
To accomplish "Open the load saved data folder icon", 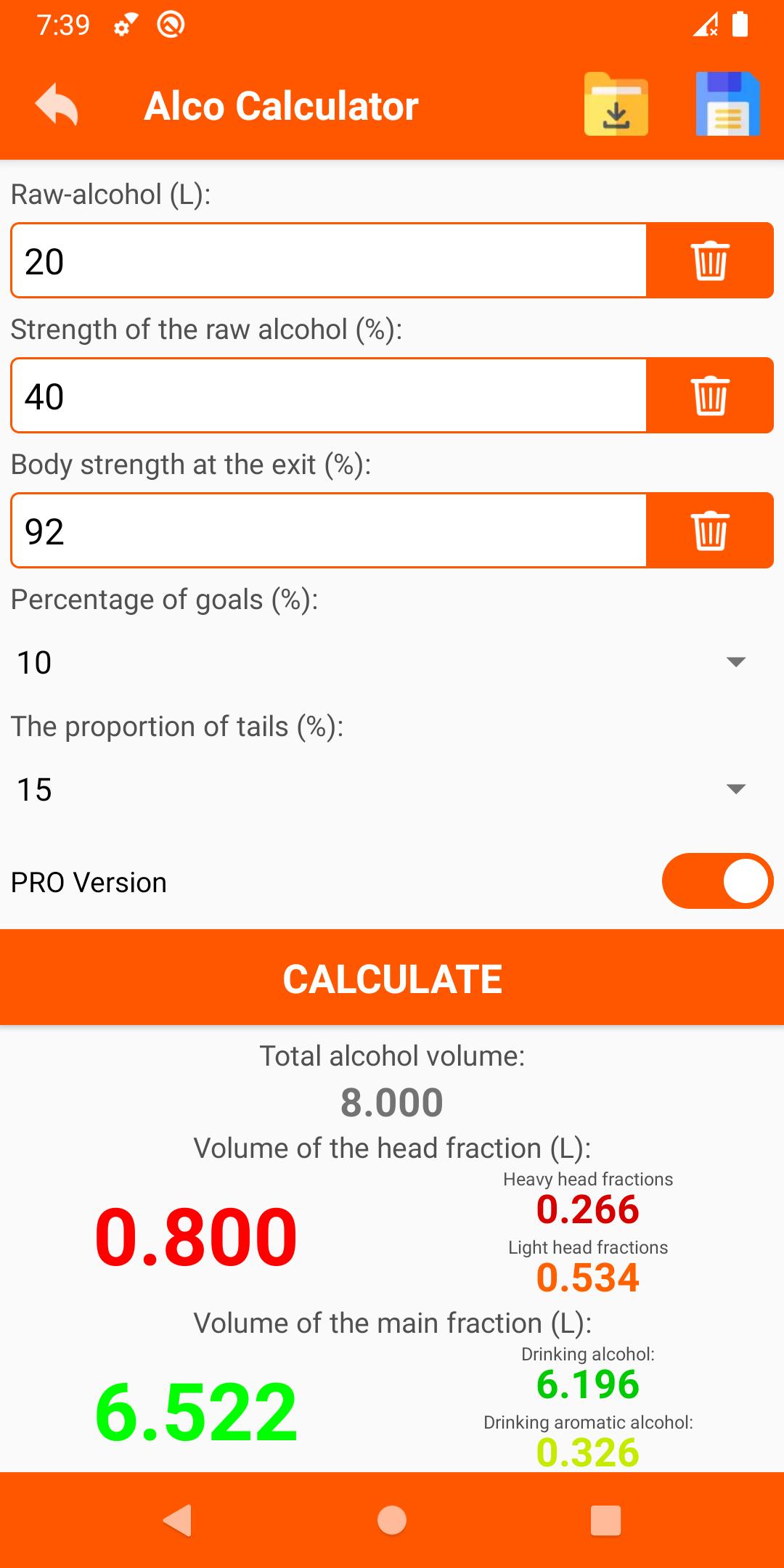I will tap(616, 106).
